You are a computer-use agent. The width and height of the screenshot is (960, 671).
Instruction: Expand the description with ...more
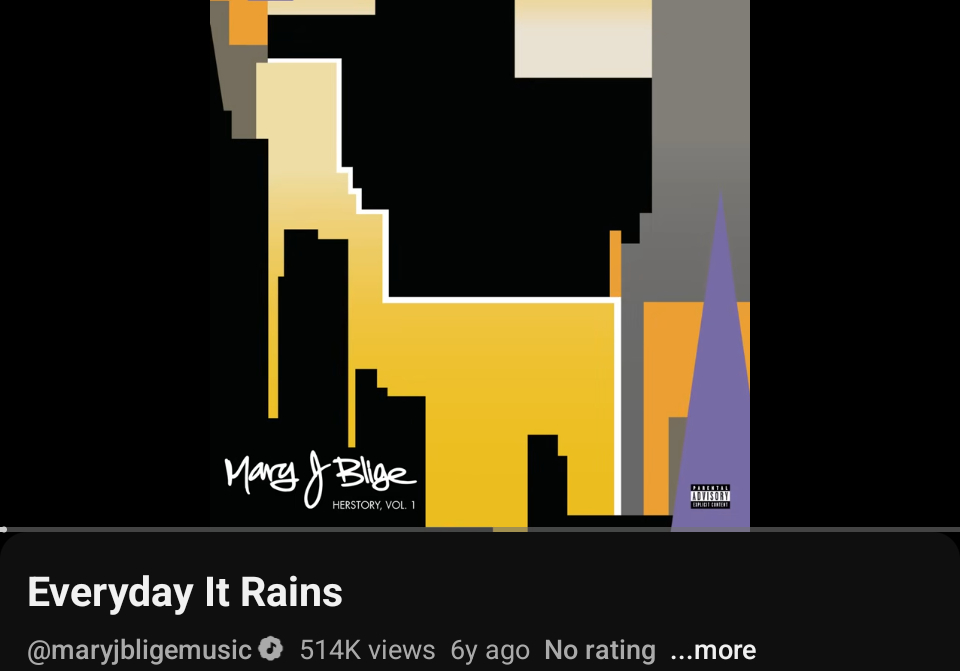[x=713, y=651]
